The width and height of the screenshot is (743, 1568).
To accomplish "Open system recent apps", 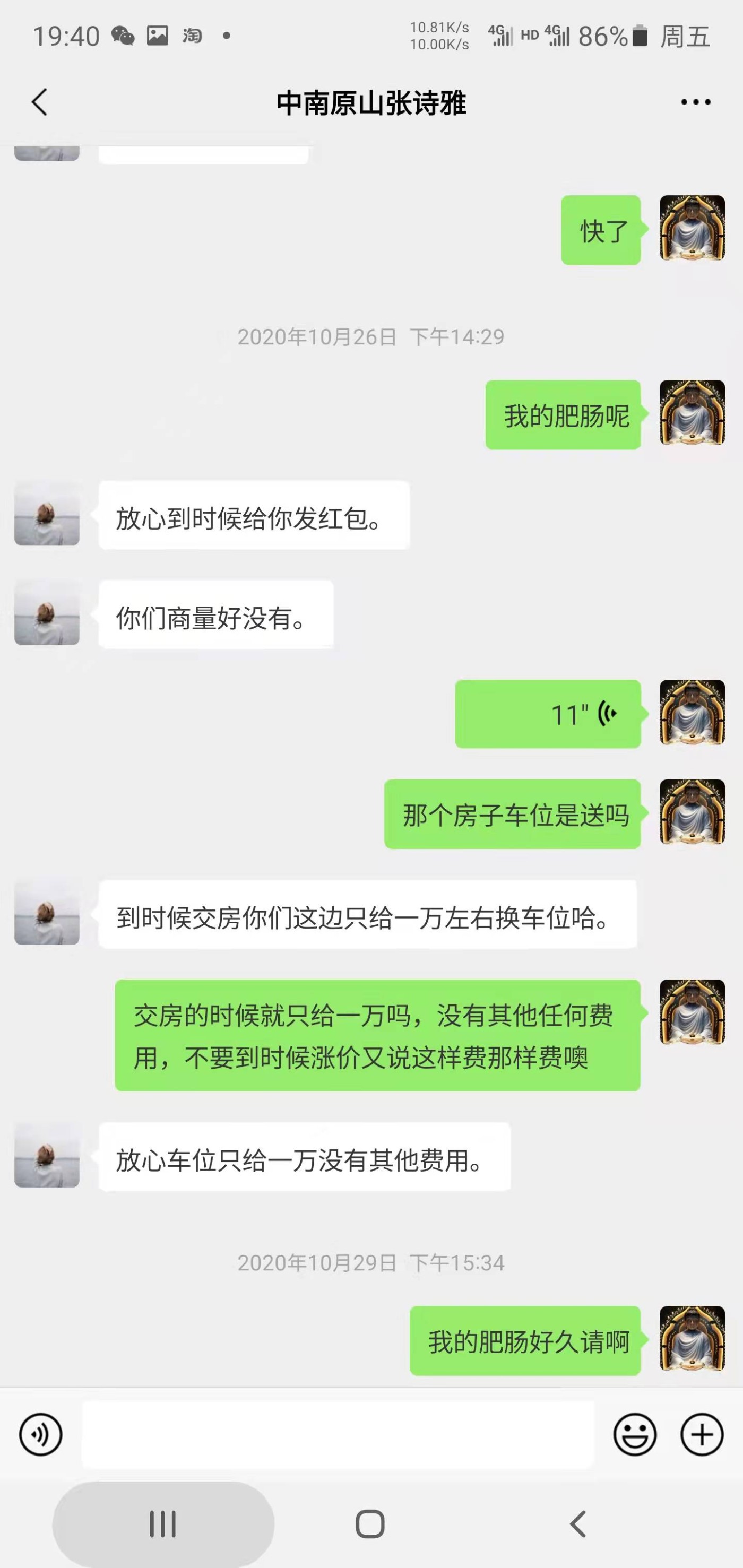I will (162, 1523).
